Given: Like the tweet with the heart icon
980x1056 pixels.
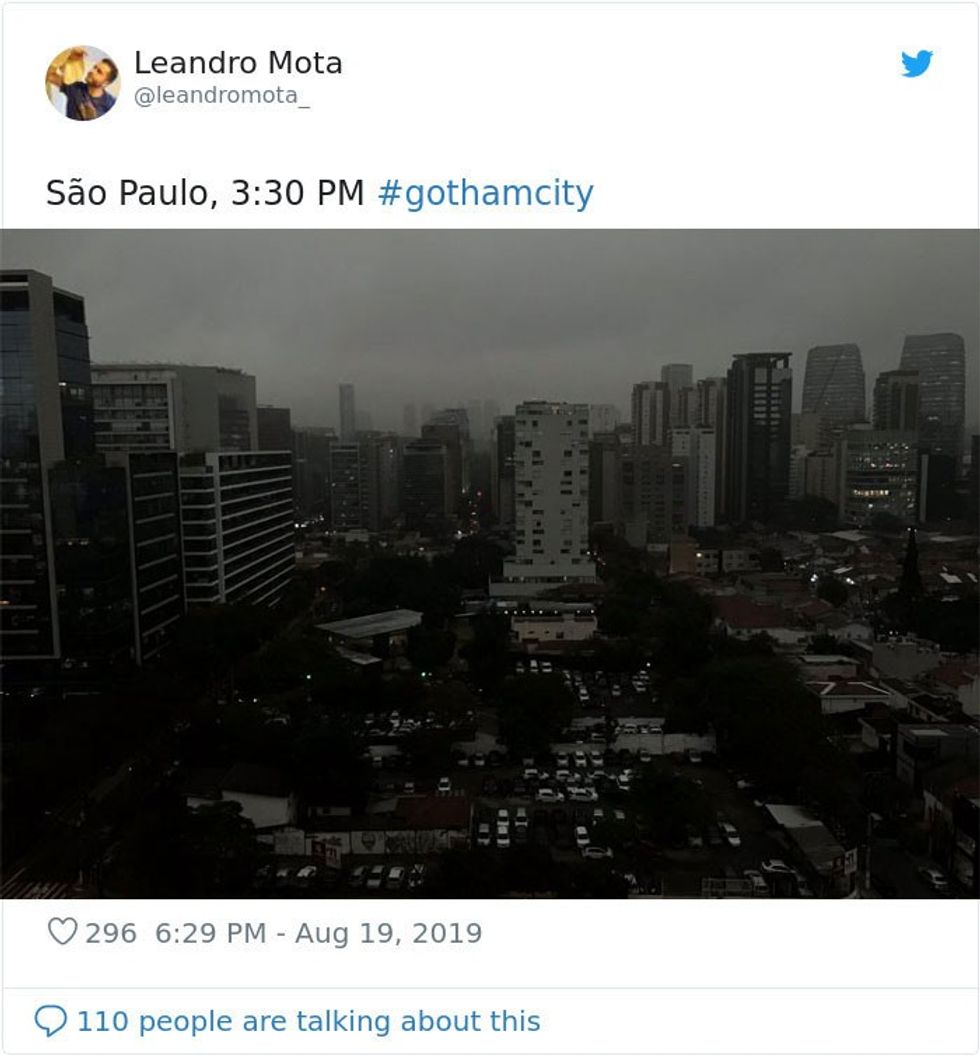Looking at the screenshot, I should (x=63, y=933).
